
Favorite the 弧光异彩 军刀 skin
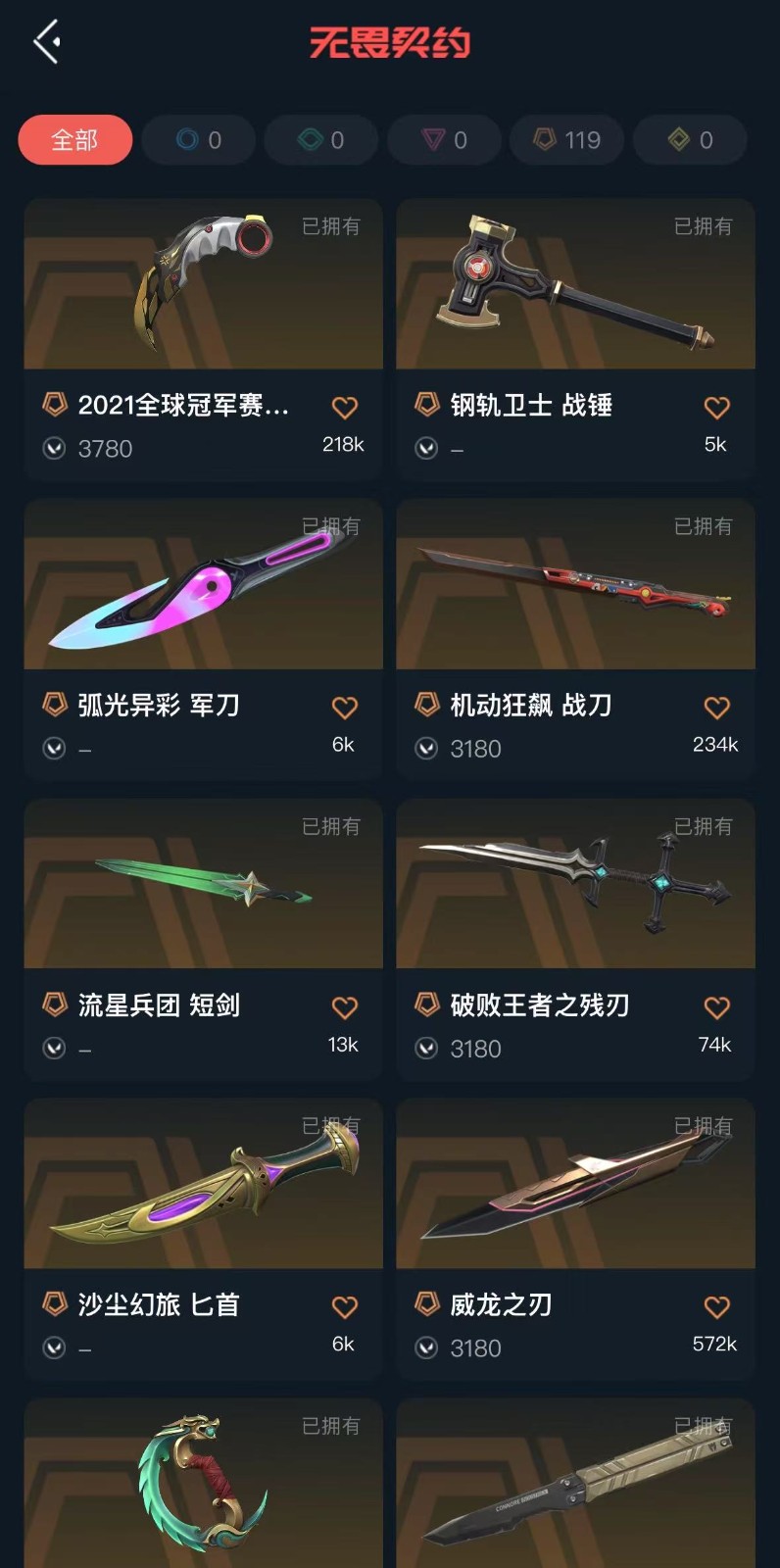344,707
